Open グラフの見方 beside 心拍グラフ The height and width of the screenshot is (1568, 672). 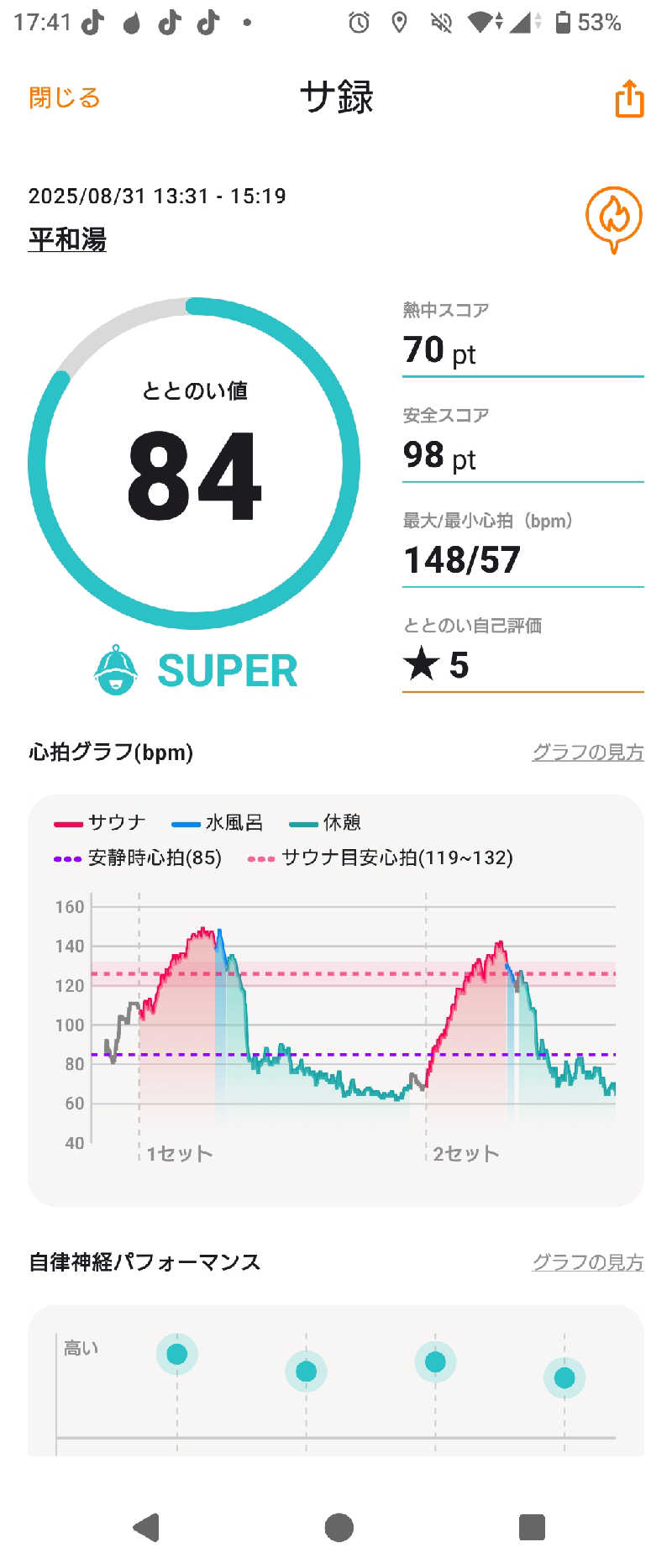[587, 752]
